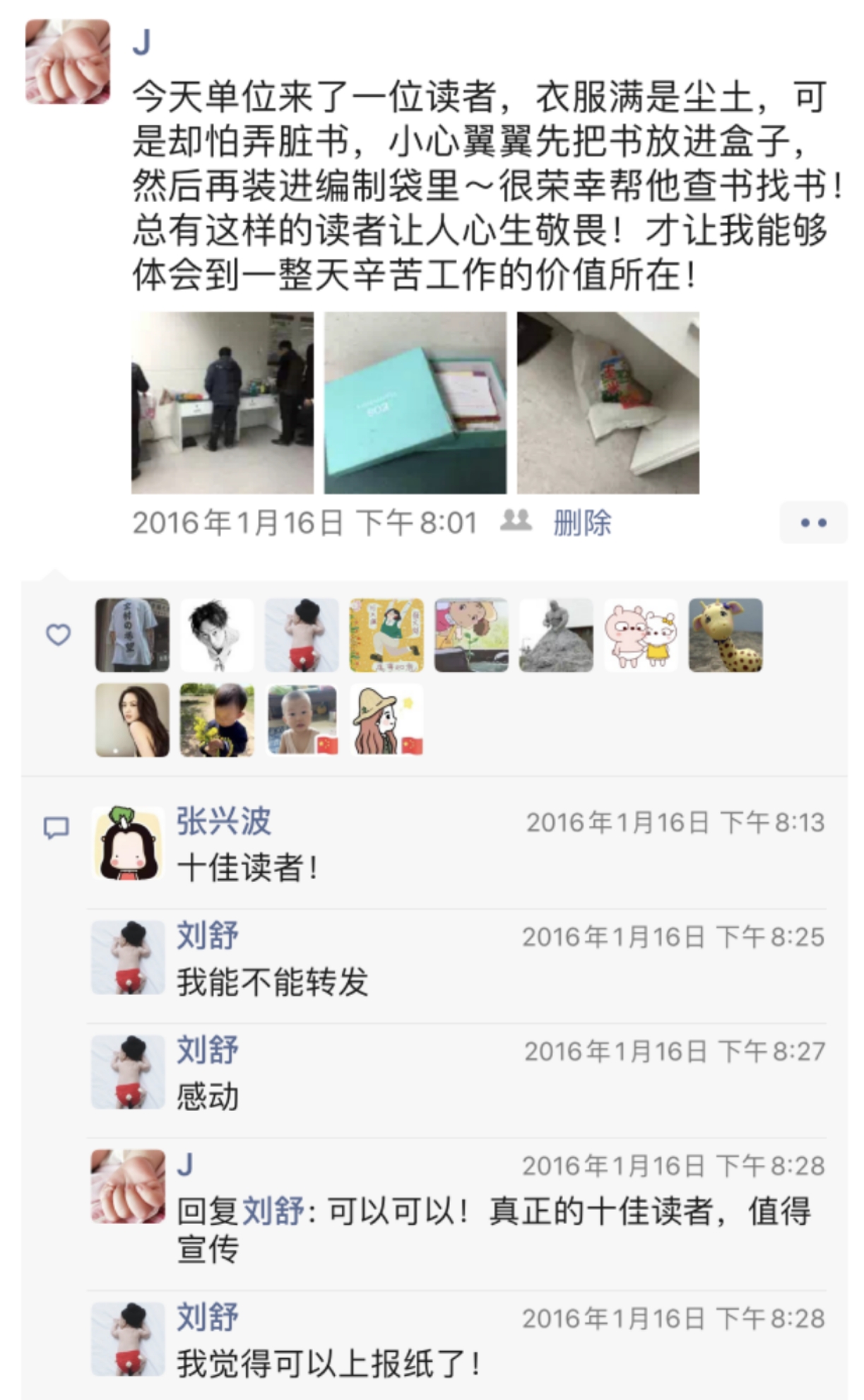864x1400 pixels.
Task: Open J's profile picture above the post
Action: [x=68, y=61]
